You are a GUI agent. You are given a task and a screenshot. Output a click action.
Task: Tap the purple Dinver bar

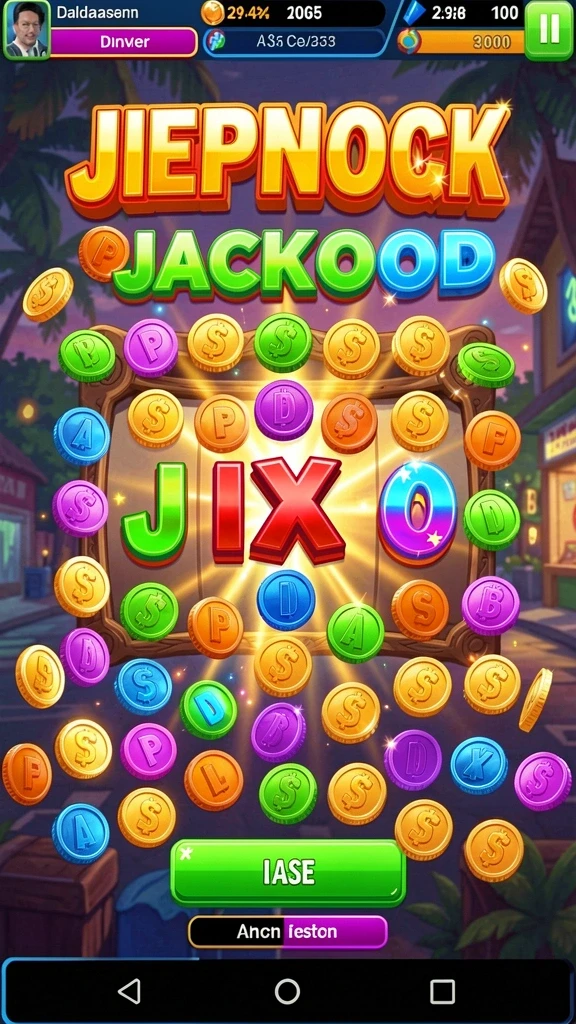pos(123,42)
